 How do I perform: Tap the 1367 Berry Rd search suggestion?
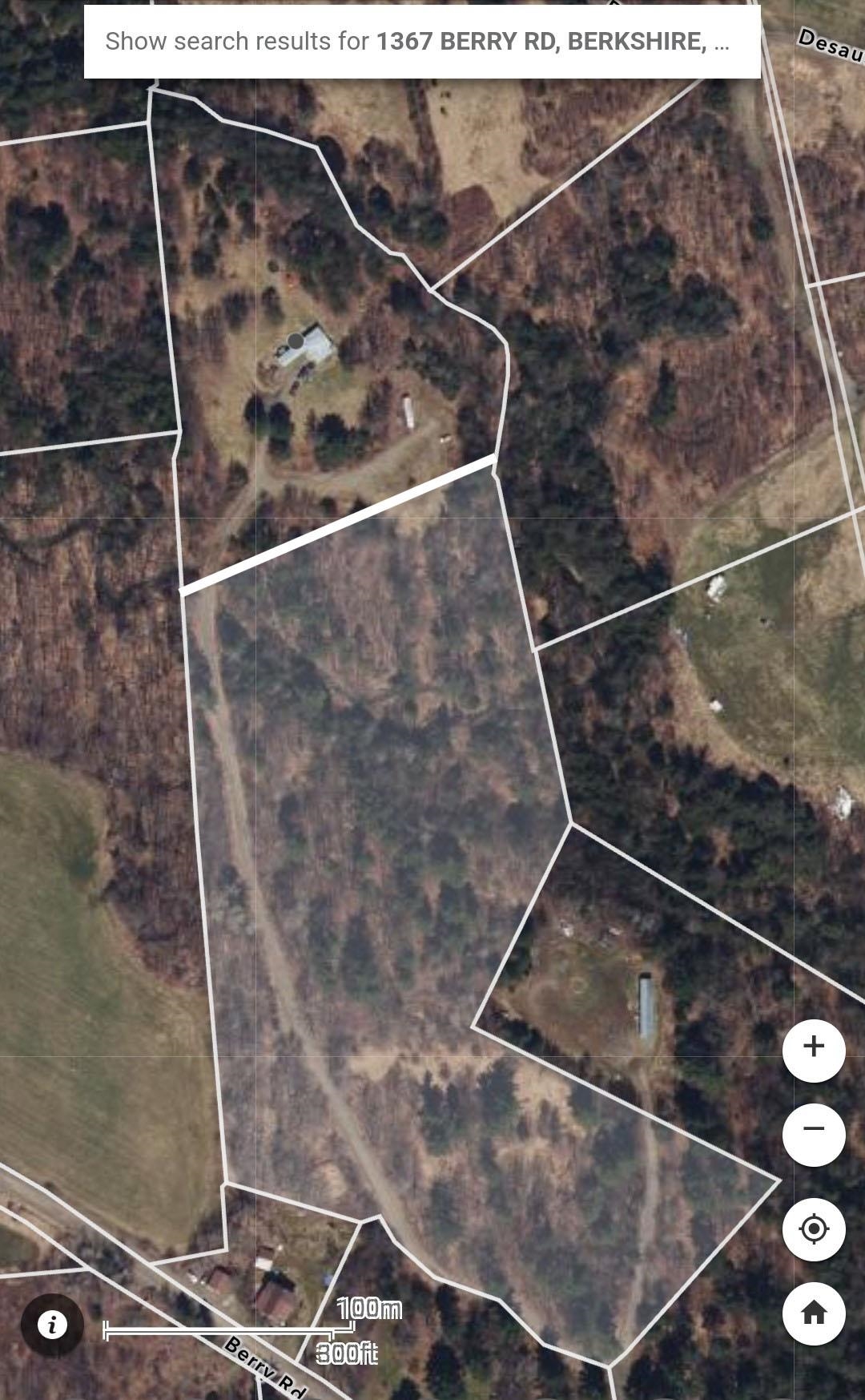coord(422,42)
